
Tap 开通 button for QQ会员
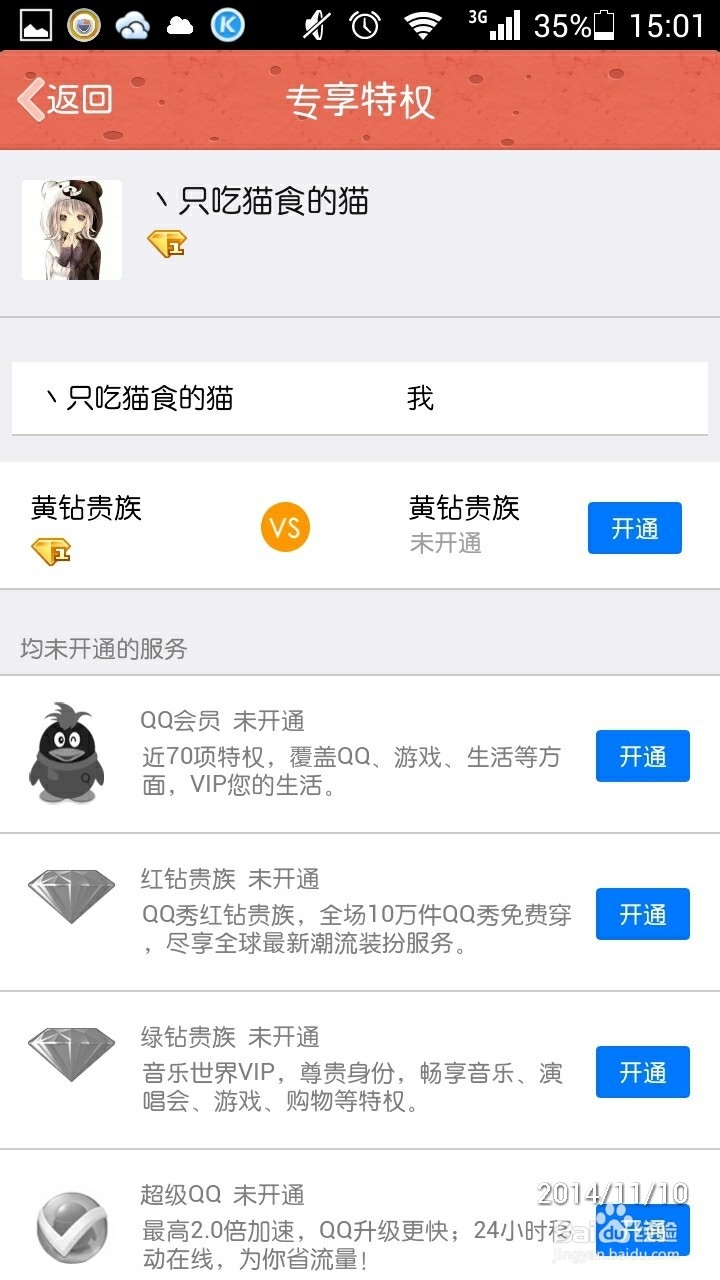point(642,757)
